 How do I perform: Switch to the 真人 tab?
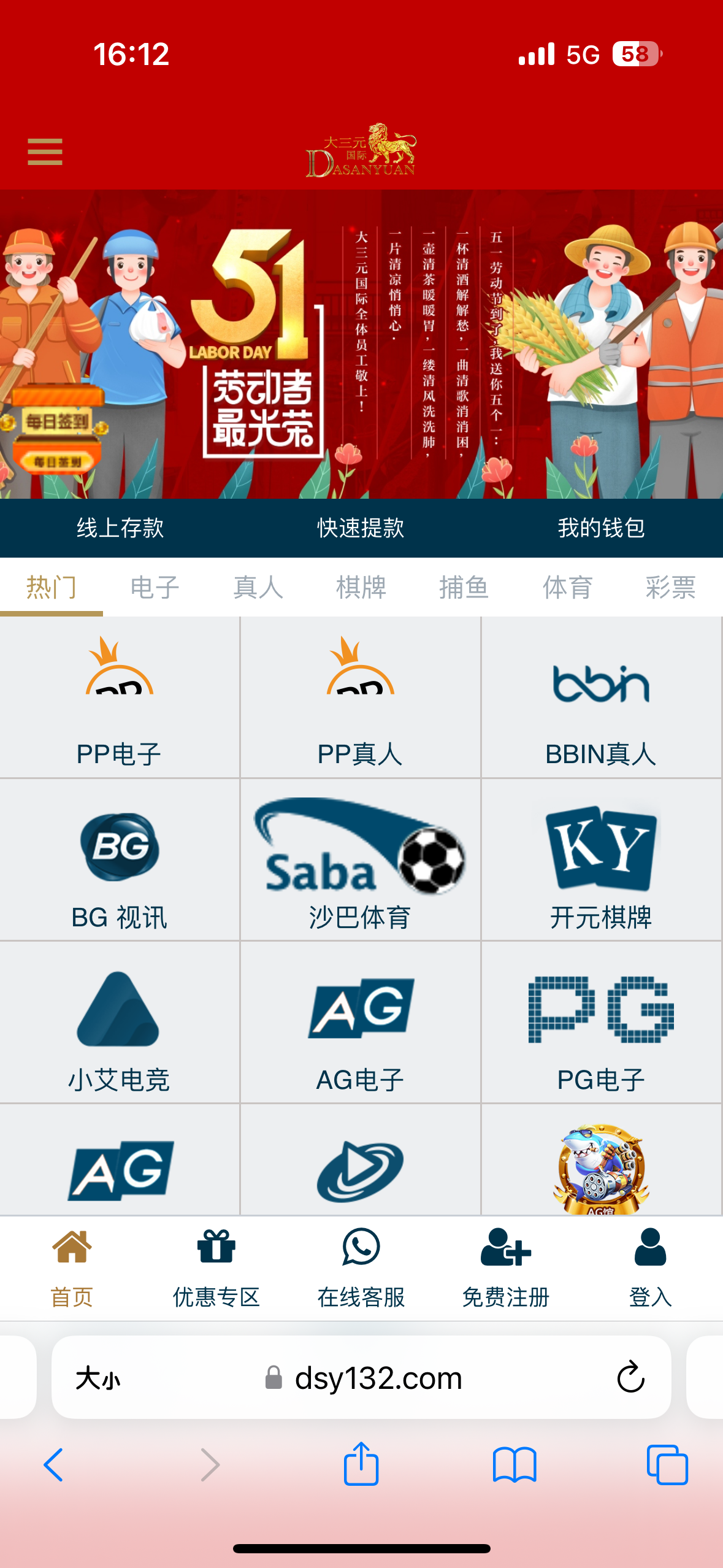click(x=258, y=587)
